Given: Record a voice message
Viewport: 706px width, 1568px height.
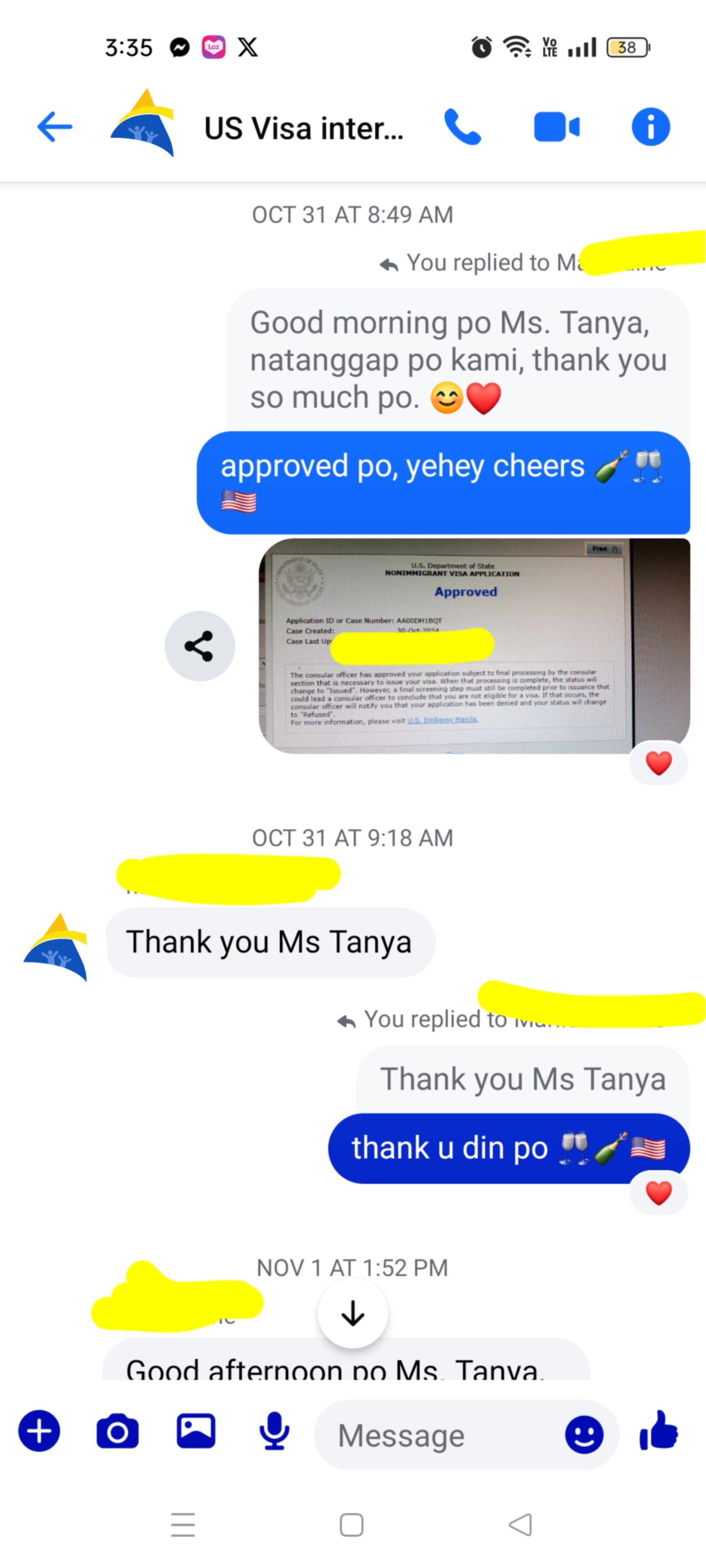Looking at the screenshot, I should click(x=274, y=1431).
